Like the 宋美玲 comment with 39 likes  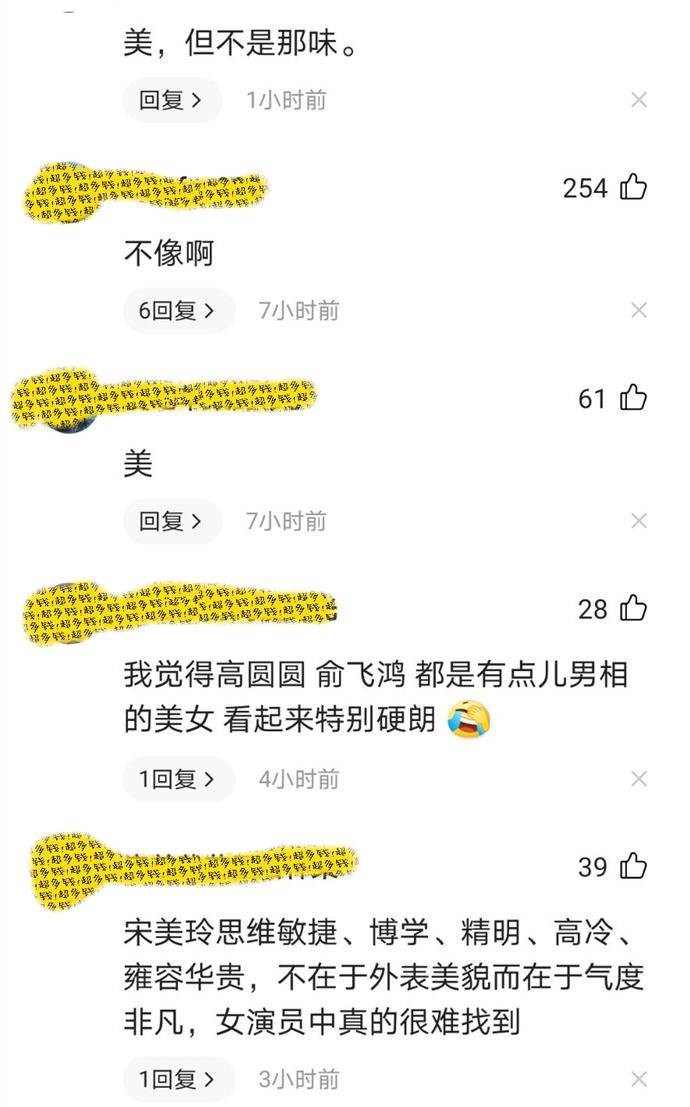point(633,866)
